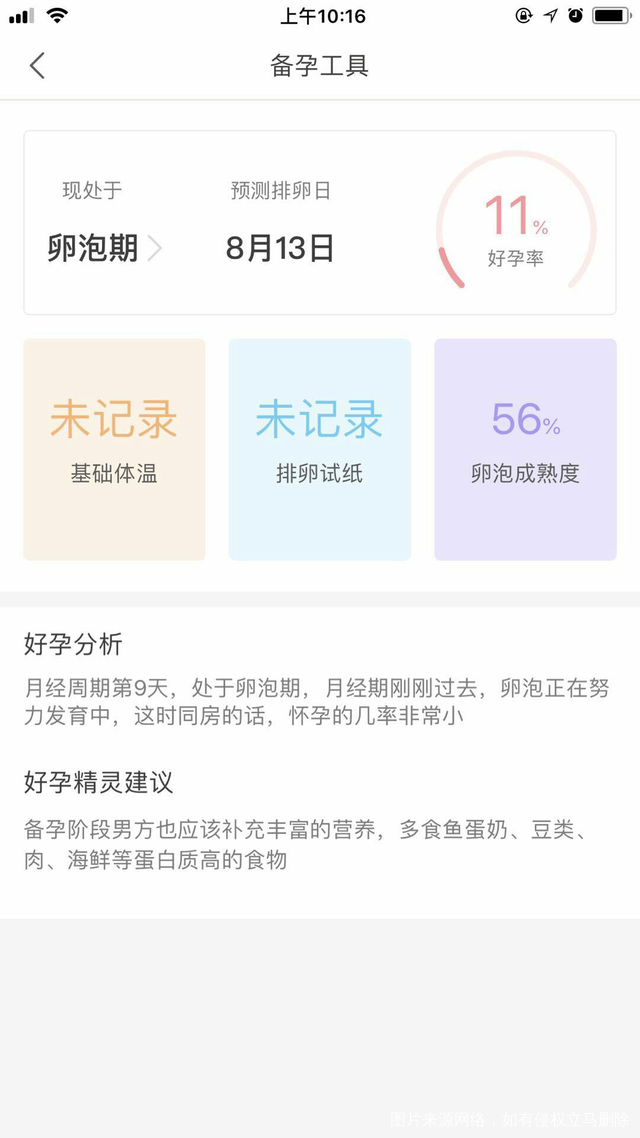The height and width of the screenshot is (1138, 640).
Task: Go back from 备孕工具 page
Action: click(37, 65)
